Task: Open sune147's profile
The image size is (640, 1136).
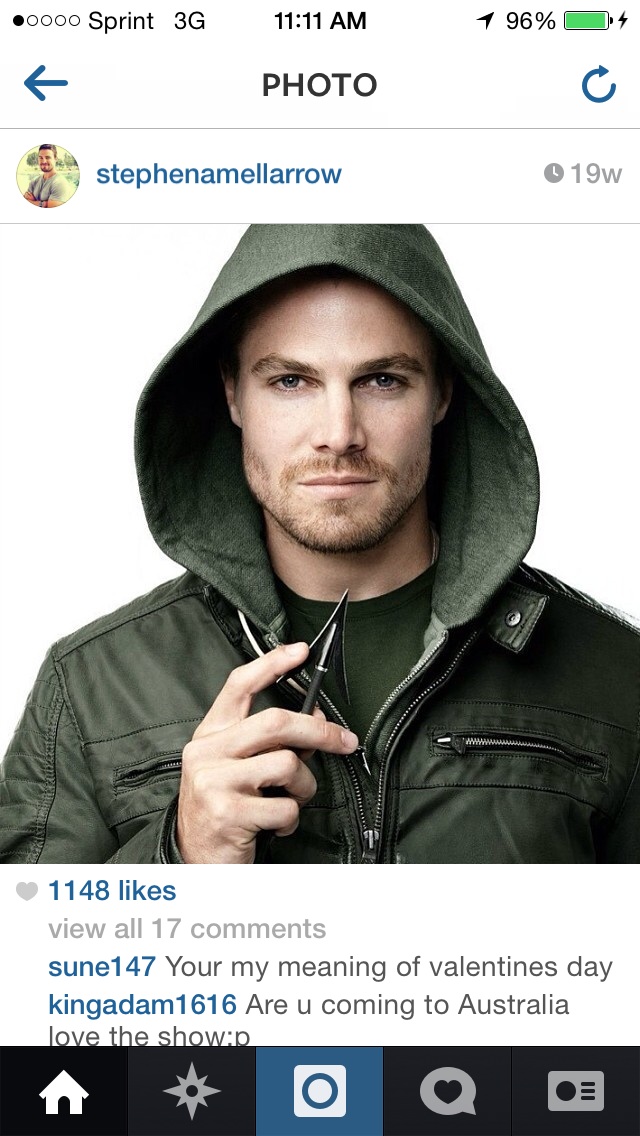Action: [x=101, y=966]
